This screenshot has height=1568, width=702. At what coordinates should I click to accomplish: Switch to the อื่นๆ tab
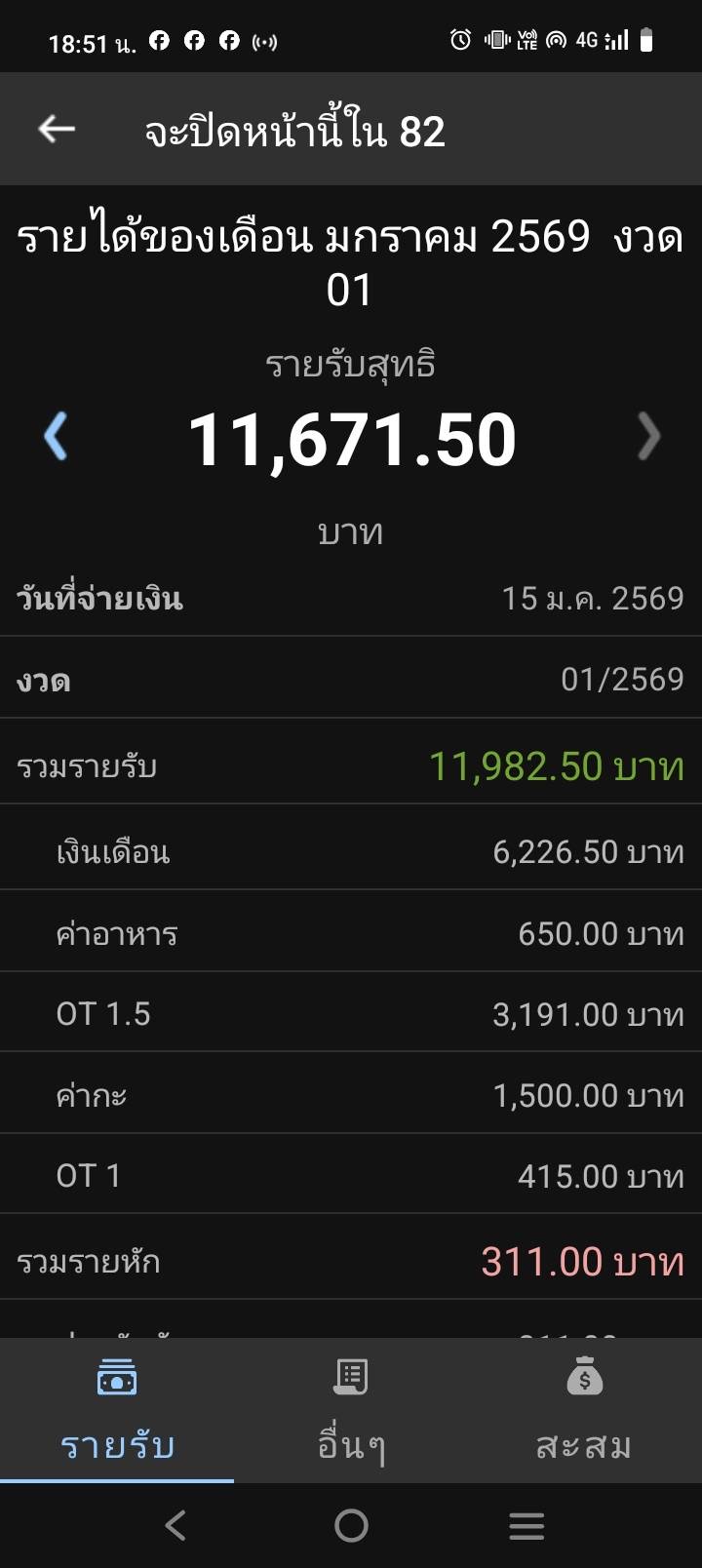351,1410
